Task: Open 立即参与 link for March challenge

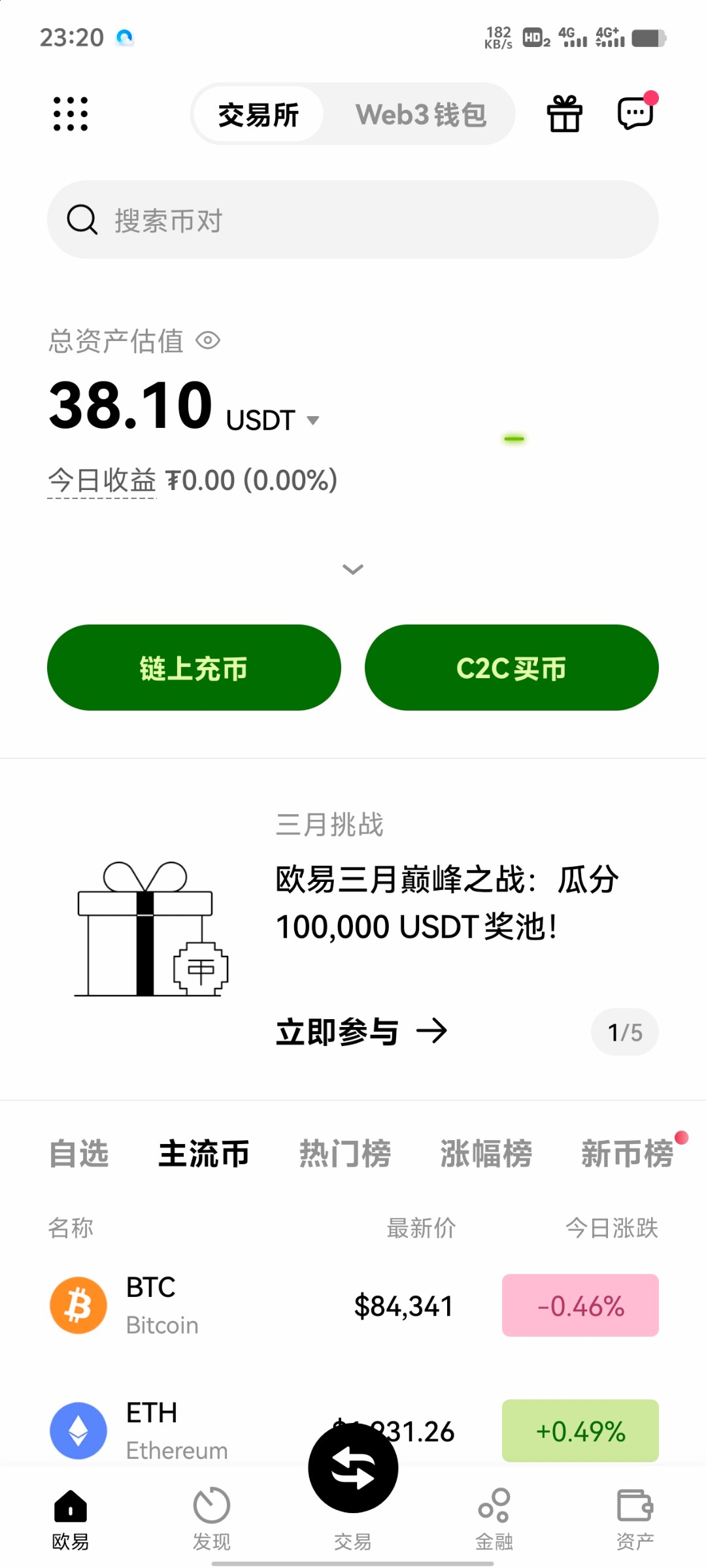Action: (361, 1032)
